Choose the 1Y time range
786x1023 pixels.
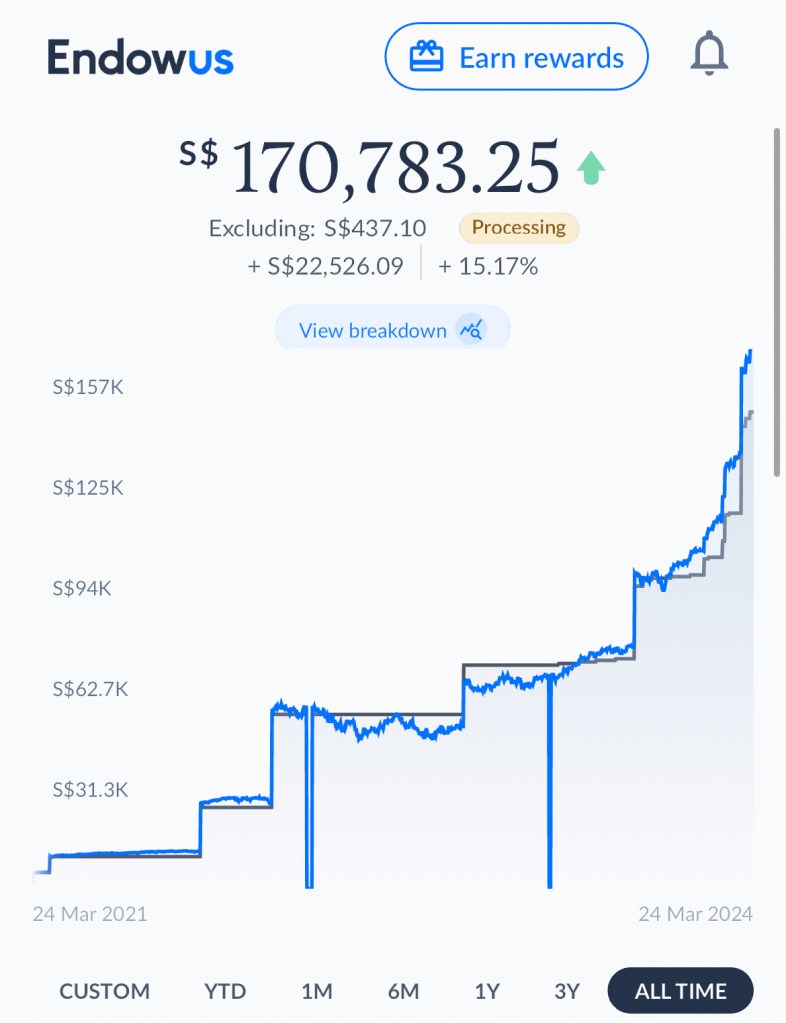(487, 991)
